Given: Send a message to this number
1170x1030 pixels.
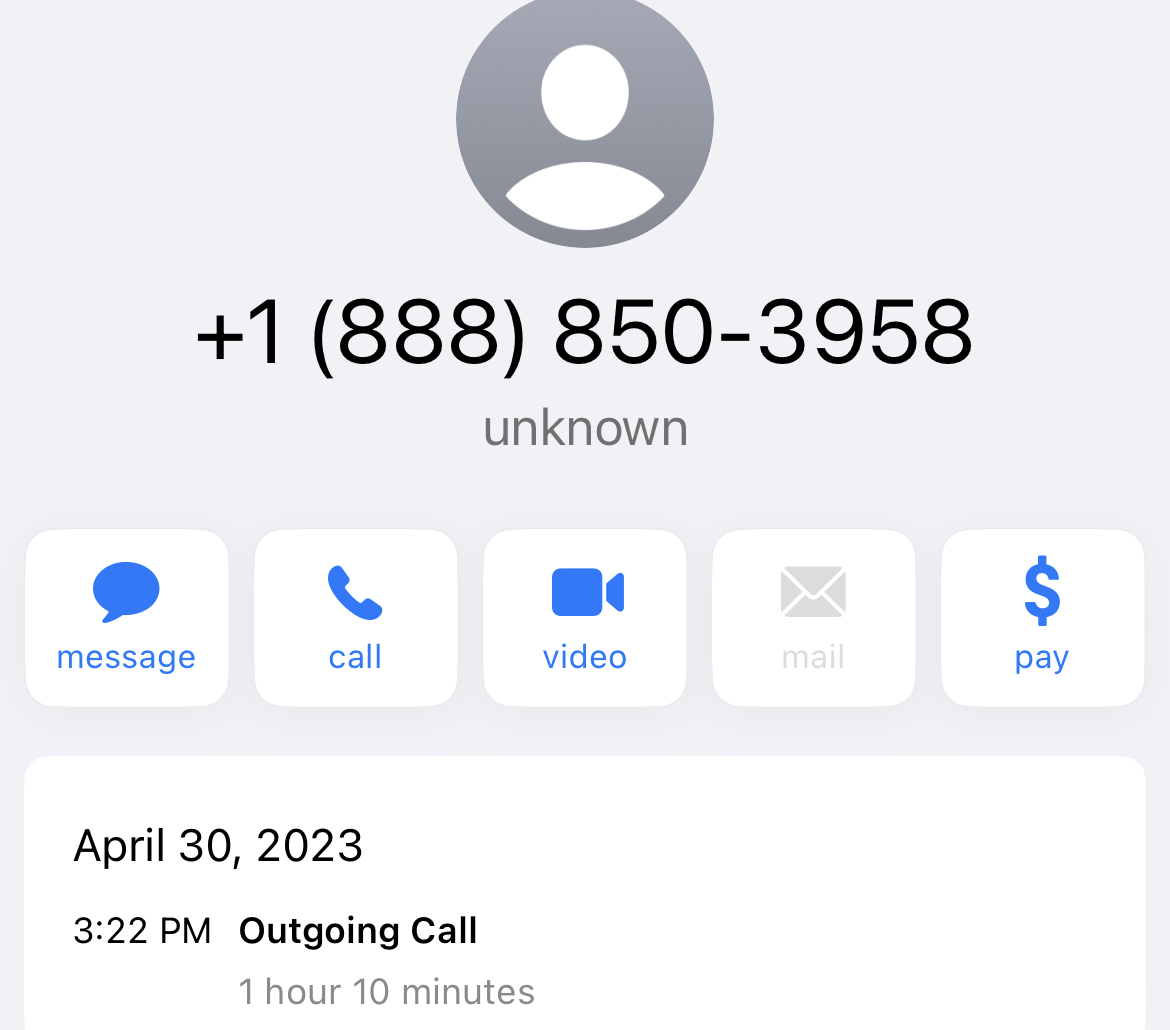Looking at the screenshot, I should click(126, 617).
